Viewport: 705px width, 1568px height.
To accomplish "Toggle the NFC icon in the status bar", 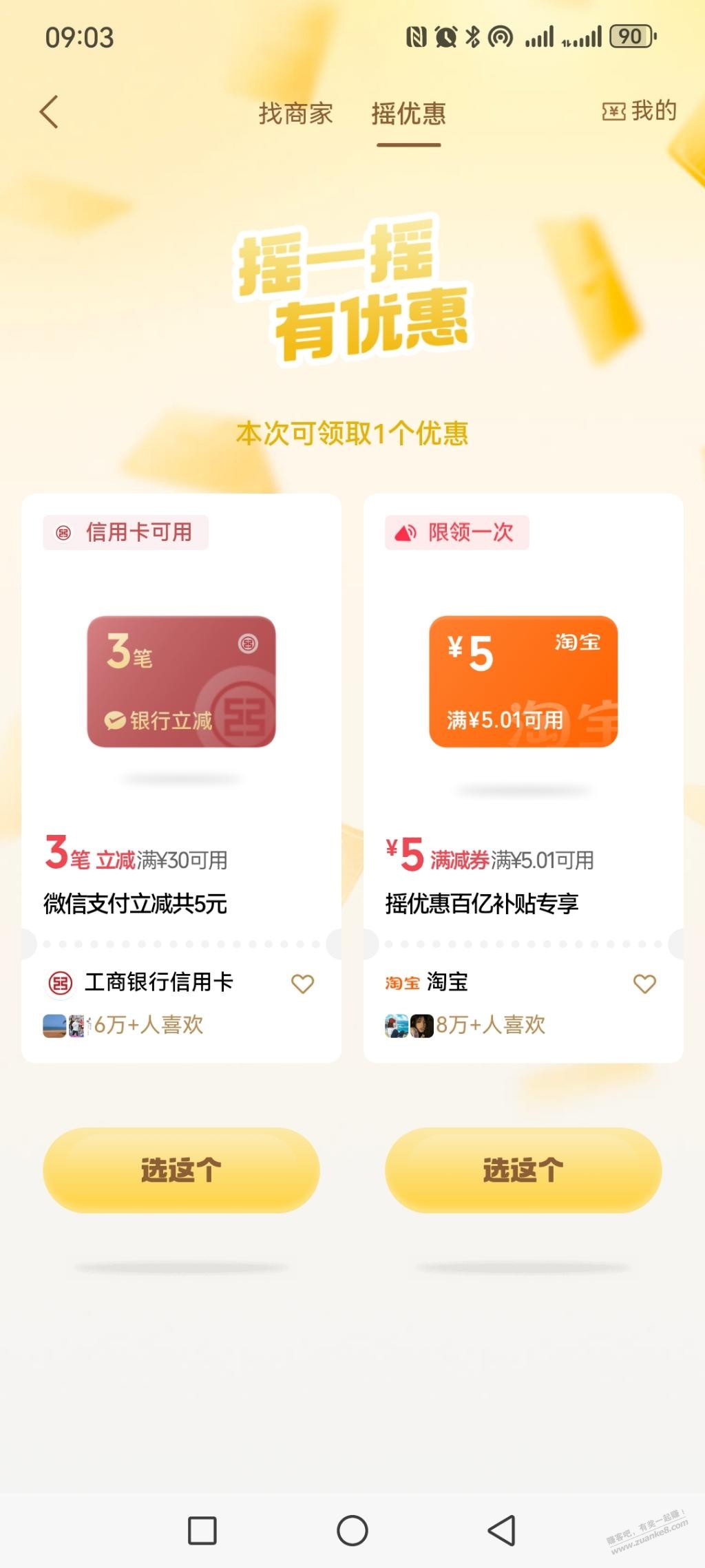I will coord(417,36).
